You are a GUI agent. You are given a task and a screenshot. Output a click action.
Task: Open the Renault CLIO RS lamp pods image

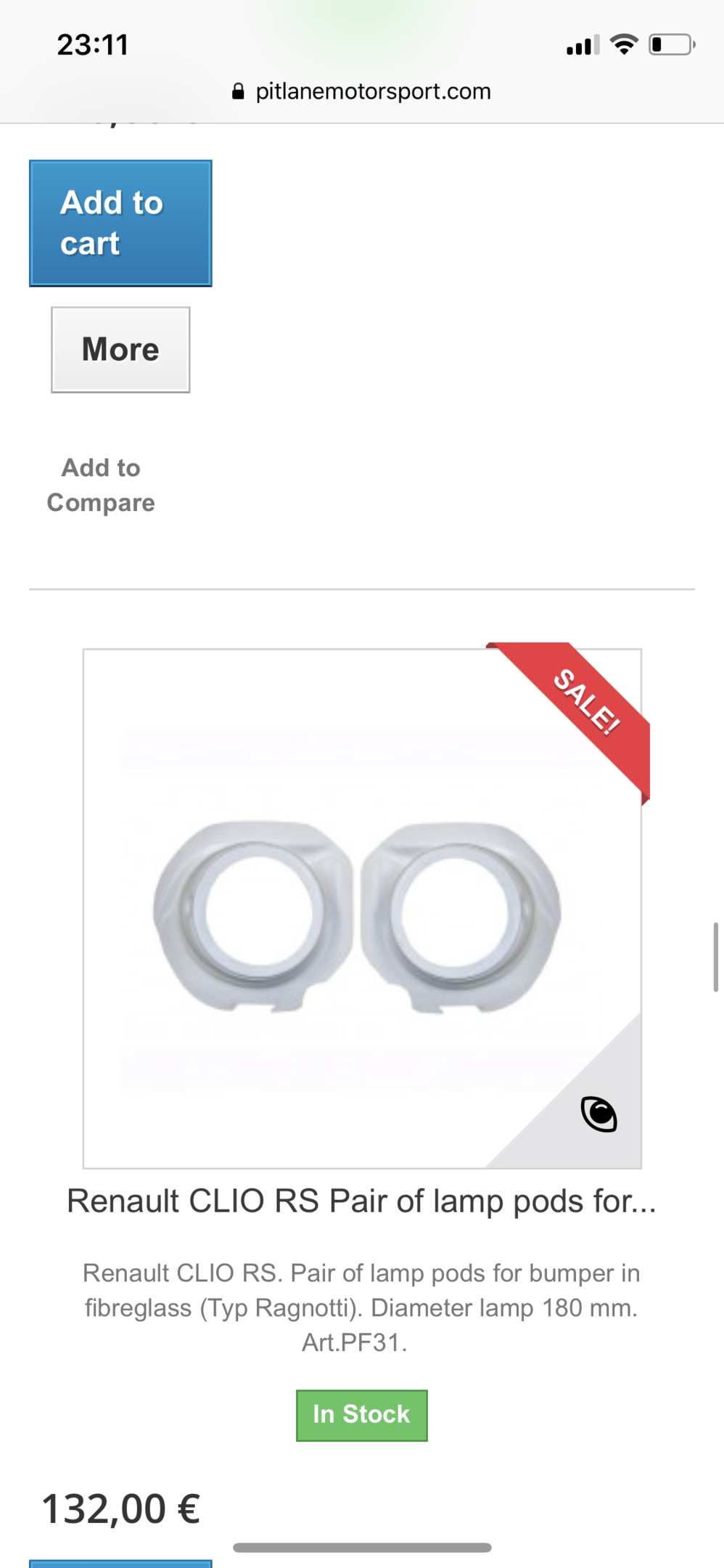pos(355,916)
